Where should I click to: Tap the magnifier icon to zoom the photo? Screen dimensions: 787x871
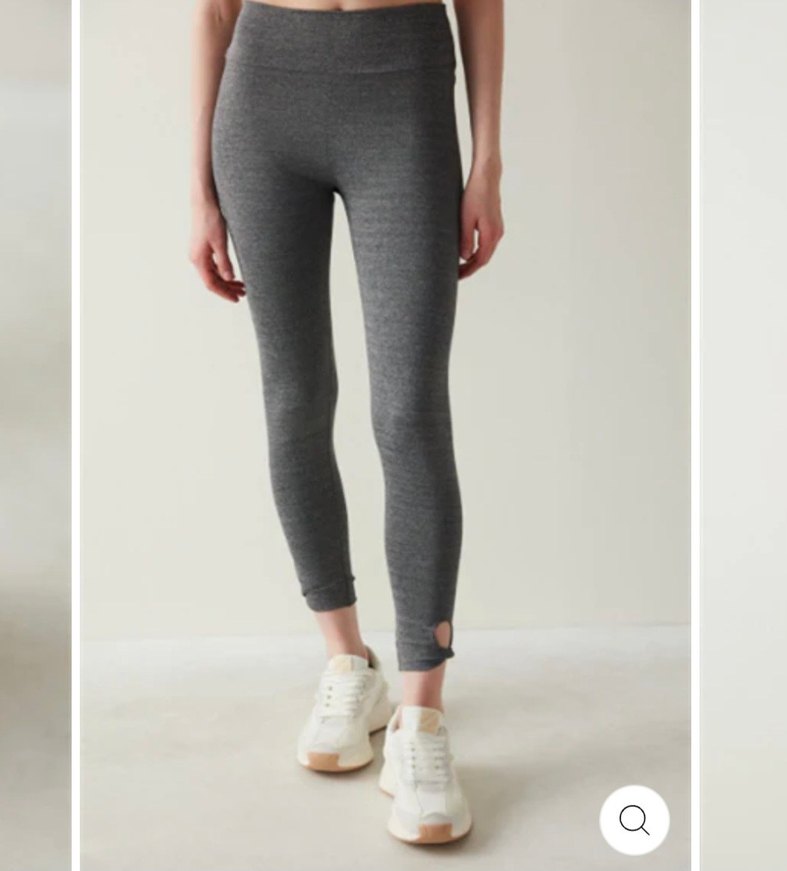[634, 820]
